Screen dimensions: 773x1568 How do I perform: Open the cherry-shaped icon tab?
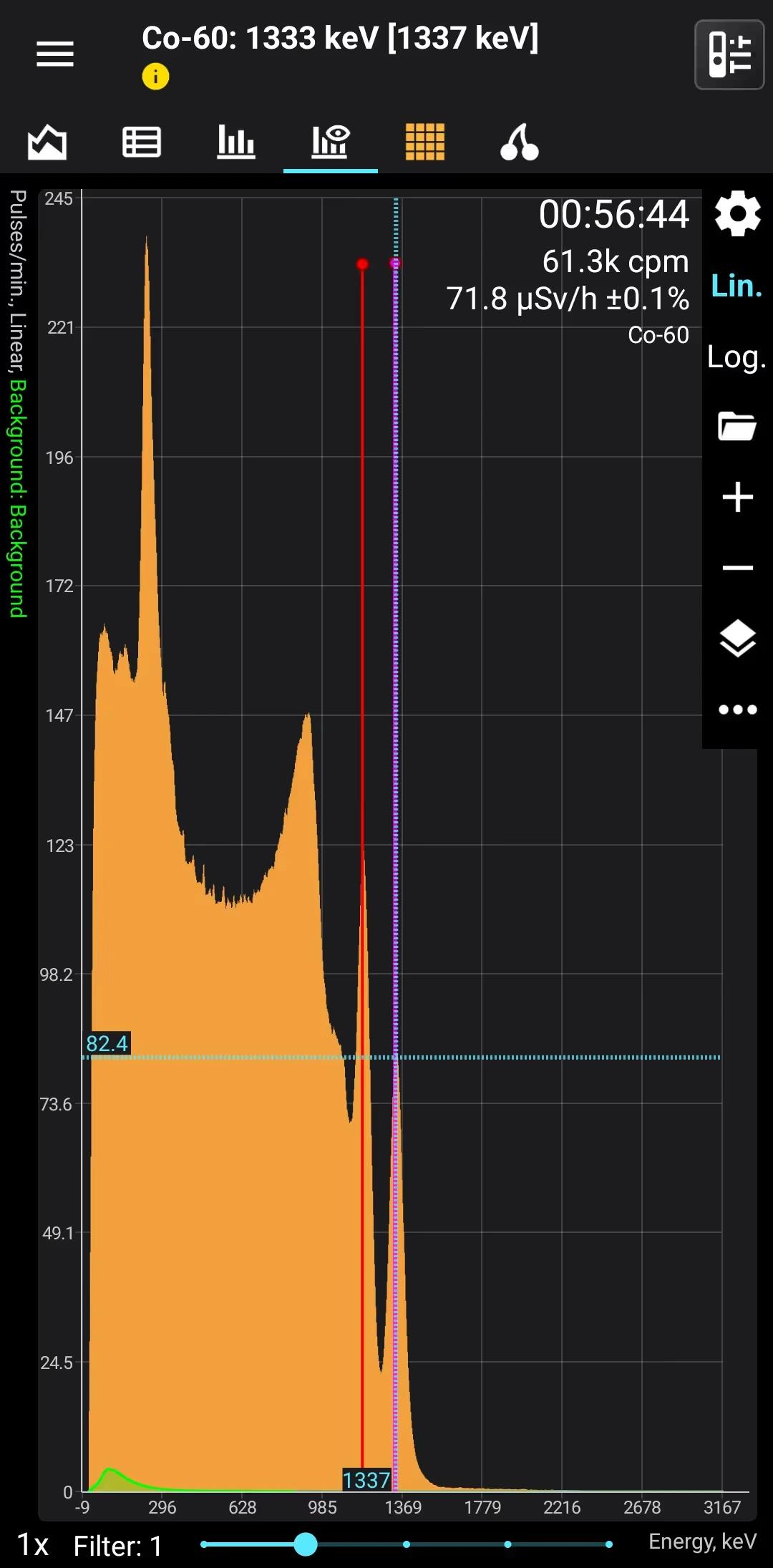click(x=520, y=142)
